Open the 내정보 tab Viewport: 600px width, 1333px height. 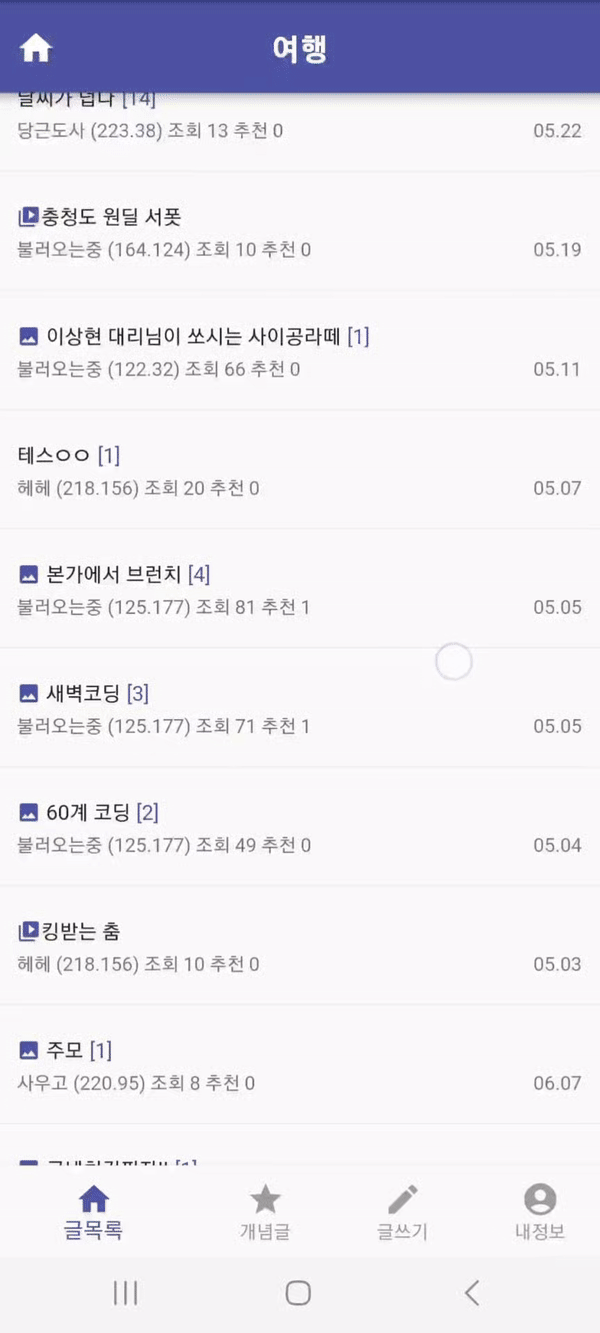click(x=539, y=1212)
